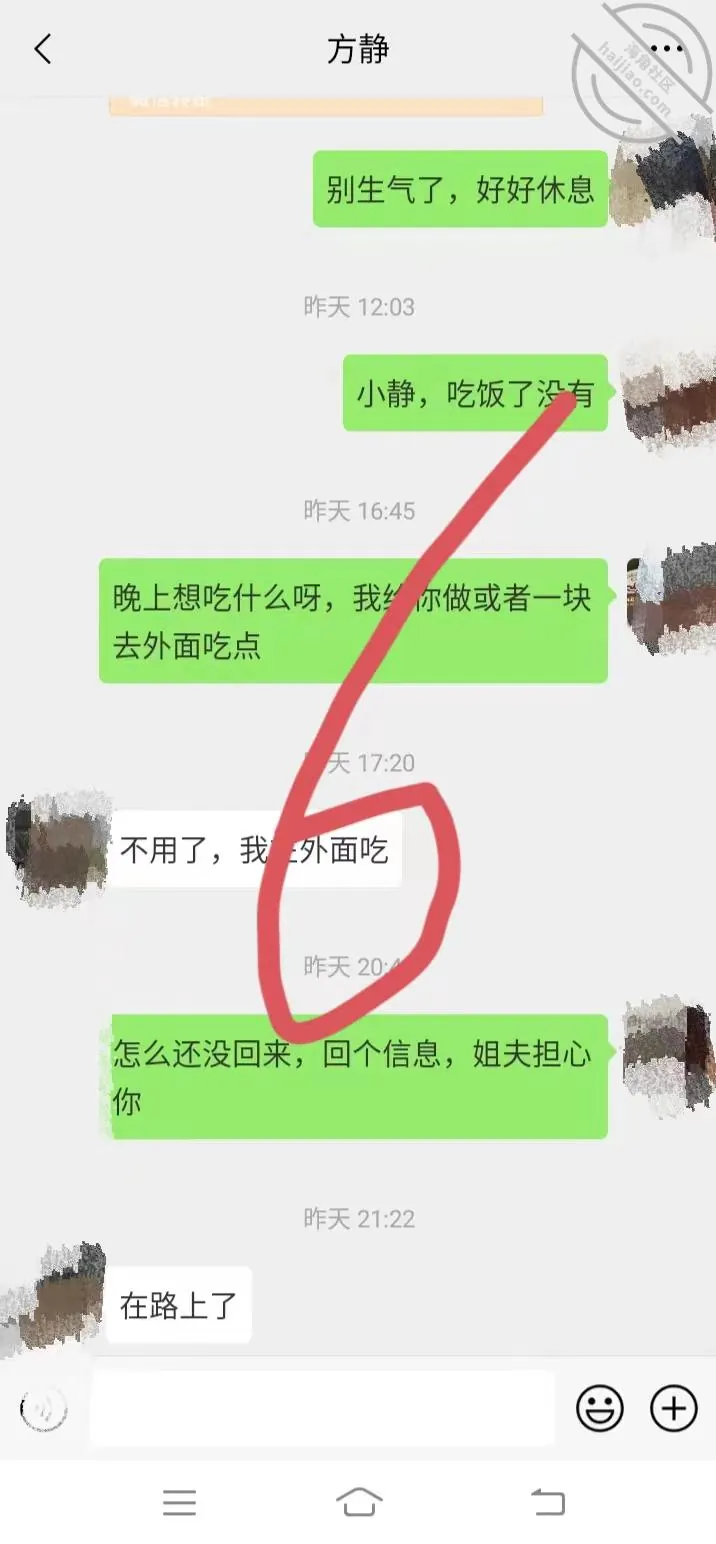Open the chat's three-dot menu
716x1544 pixels.
[666, 48]
